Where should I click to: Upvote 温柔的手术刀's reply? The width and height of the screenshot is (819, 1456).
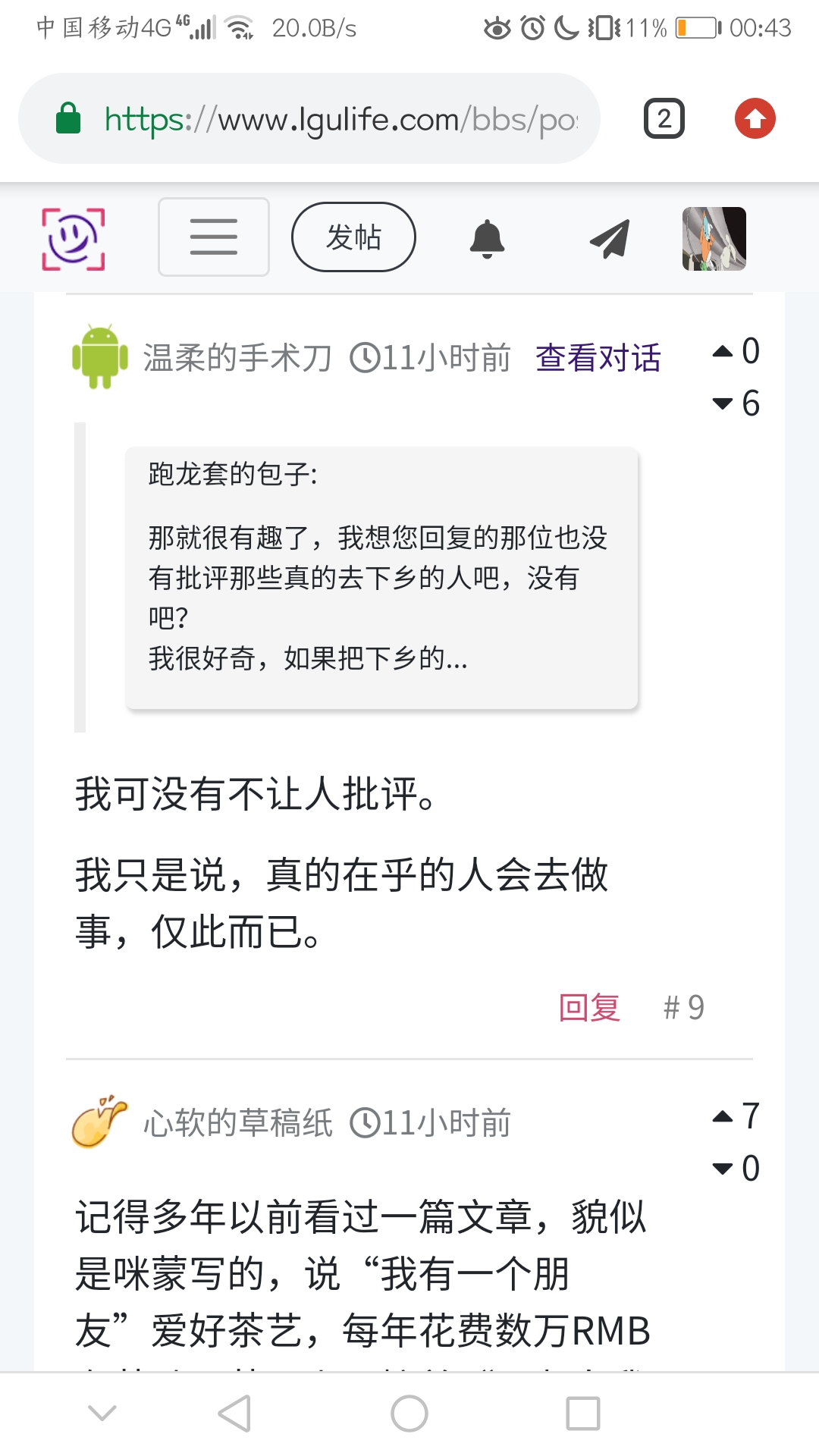pyautogui.click(x=723, y=351)
